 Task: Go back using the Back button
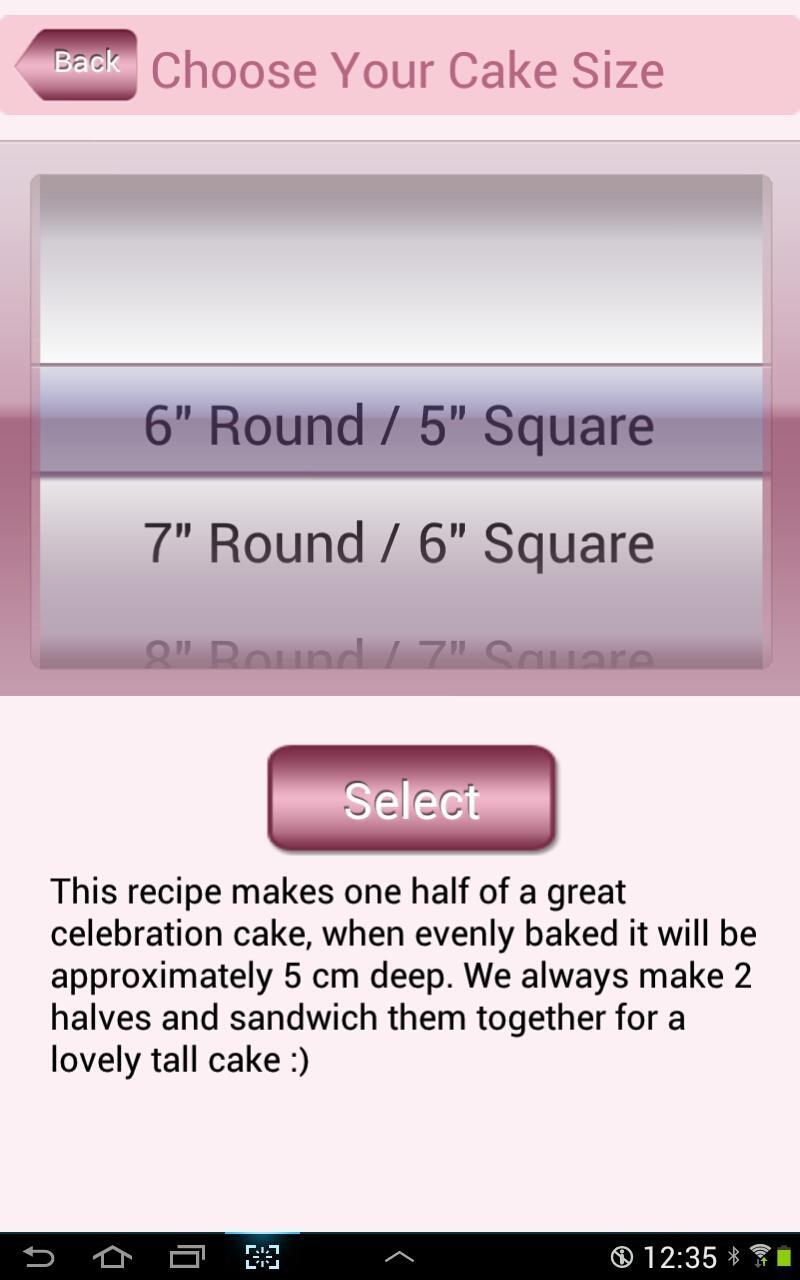tap(77, 64)
